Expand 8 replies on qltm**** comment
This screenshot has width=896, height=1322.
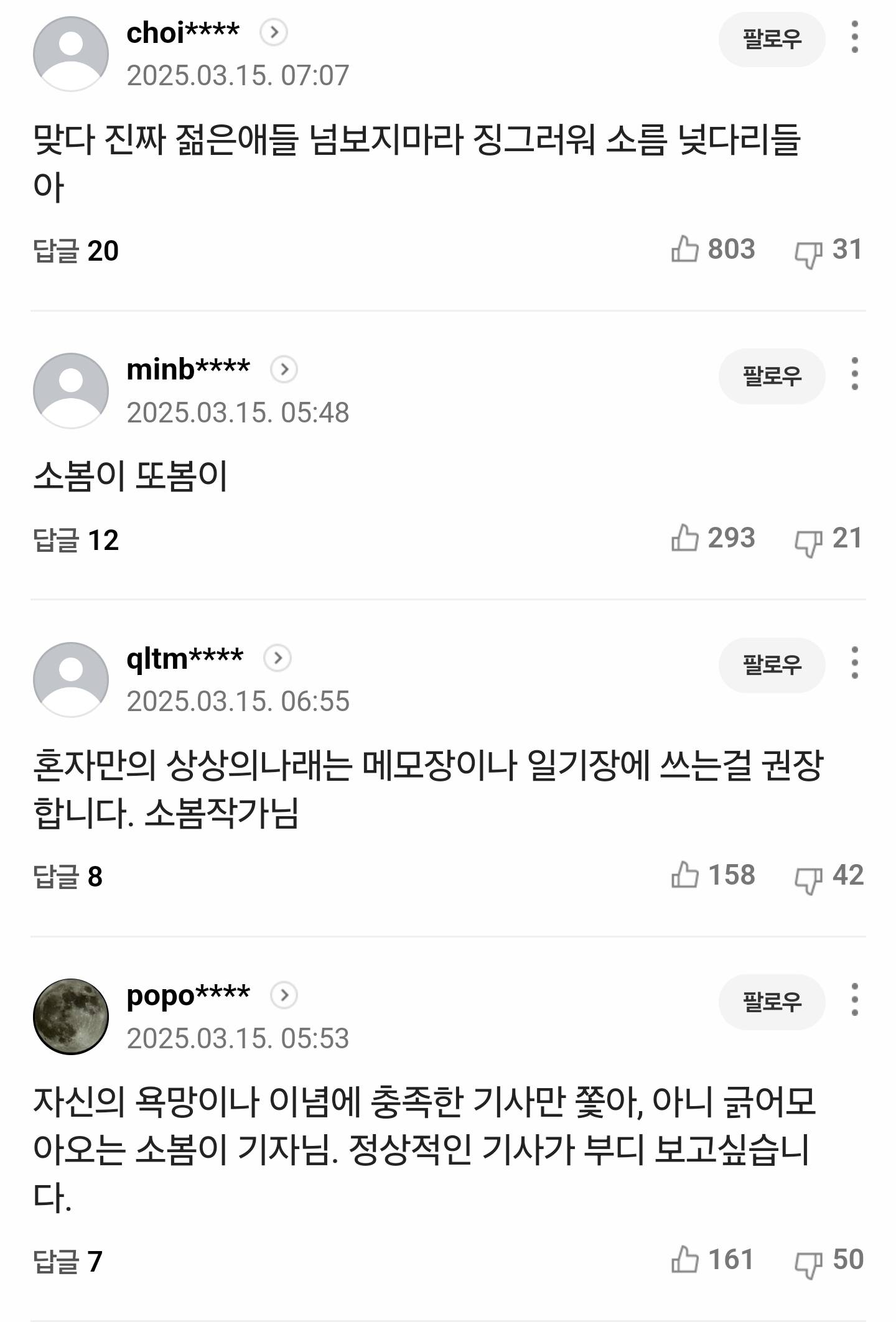pyautogui.click(x=68, y=877)
